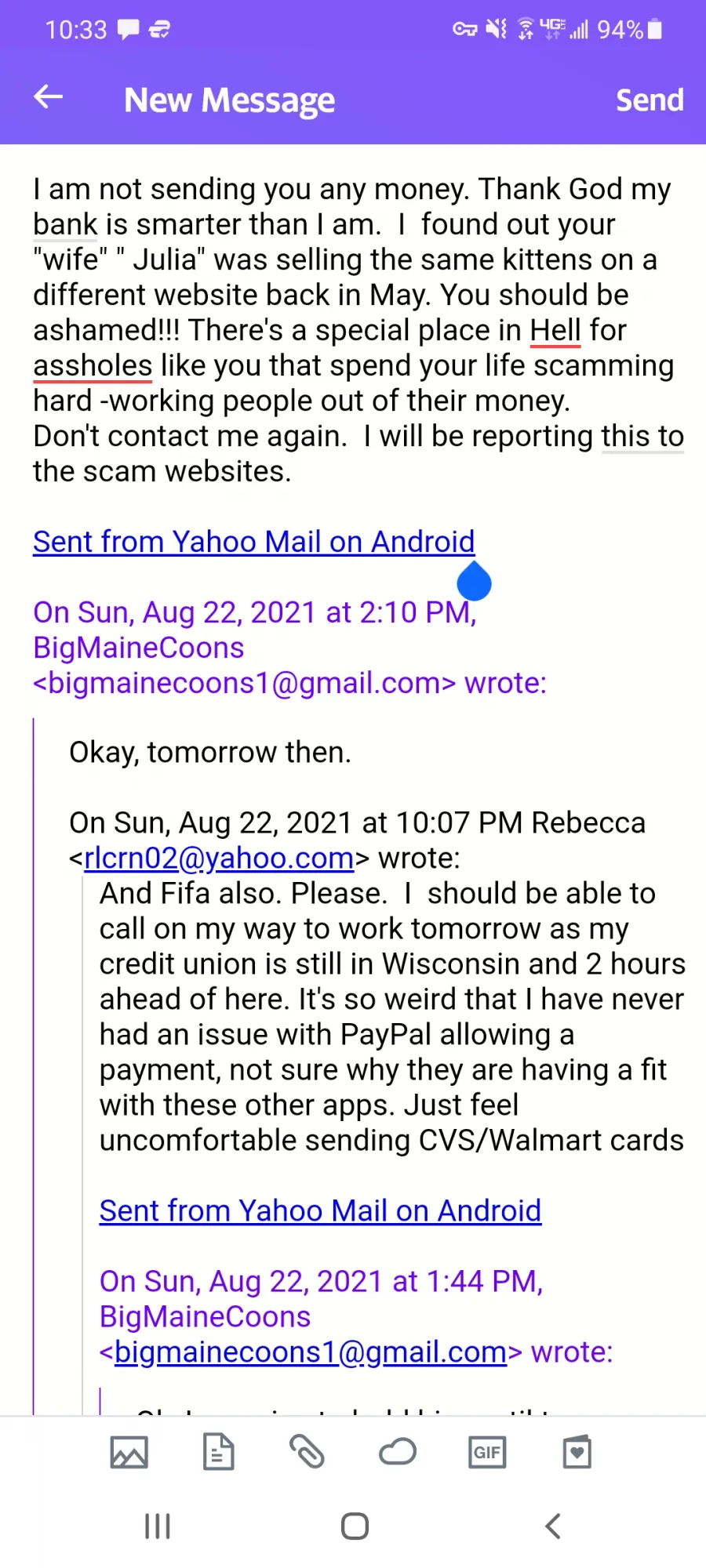Tap the underlined bigmainecoons1@gmail.com link

coord(311,1352)
